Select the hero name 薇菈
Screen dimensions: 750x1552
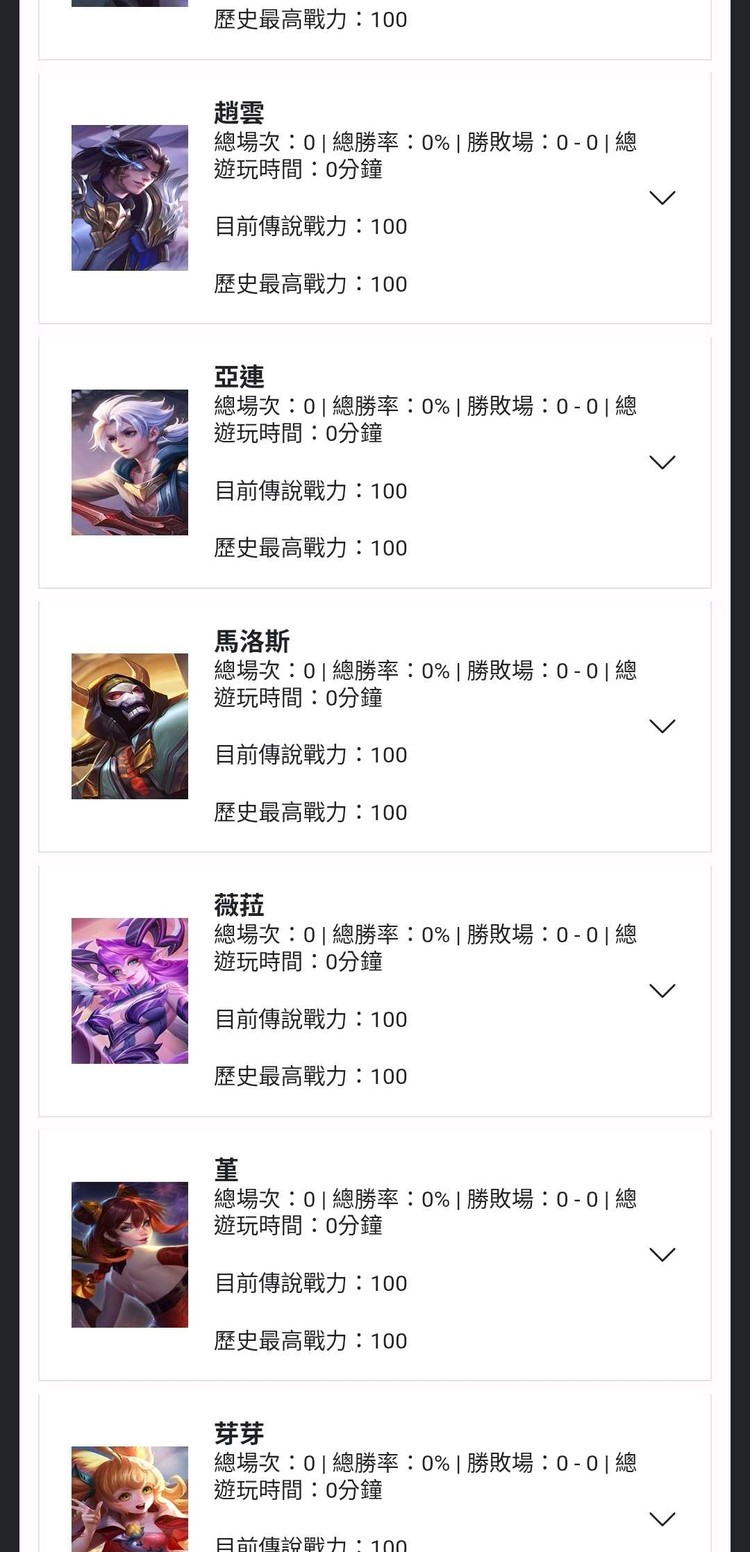(x=237, y=906)
